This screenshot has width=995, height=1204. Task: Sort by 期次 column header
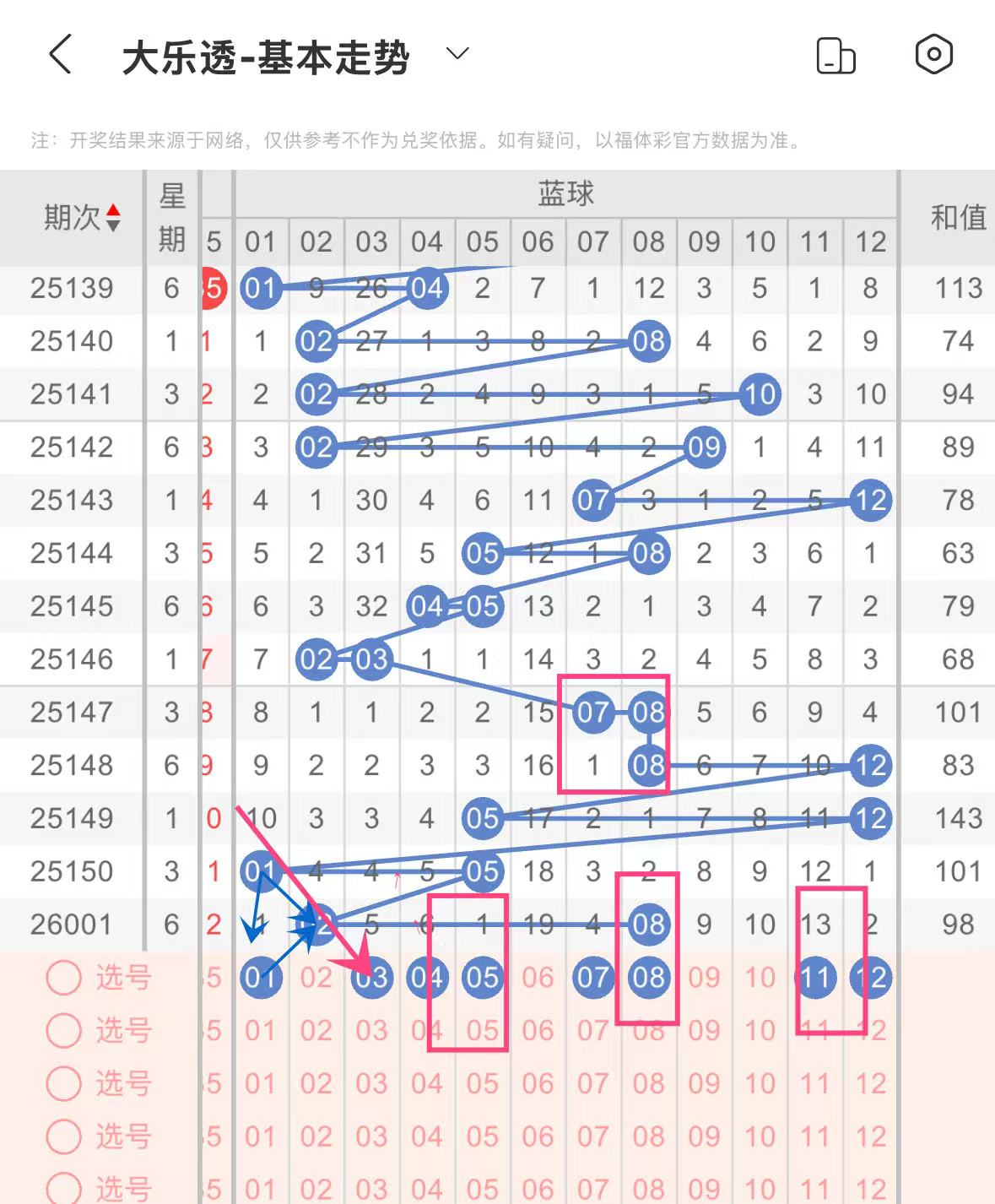(82, 219)
